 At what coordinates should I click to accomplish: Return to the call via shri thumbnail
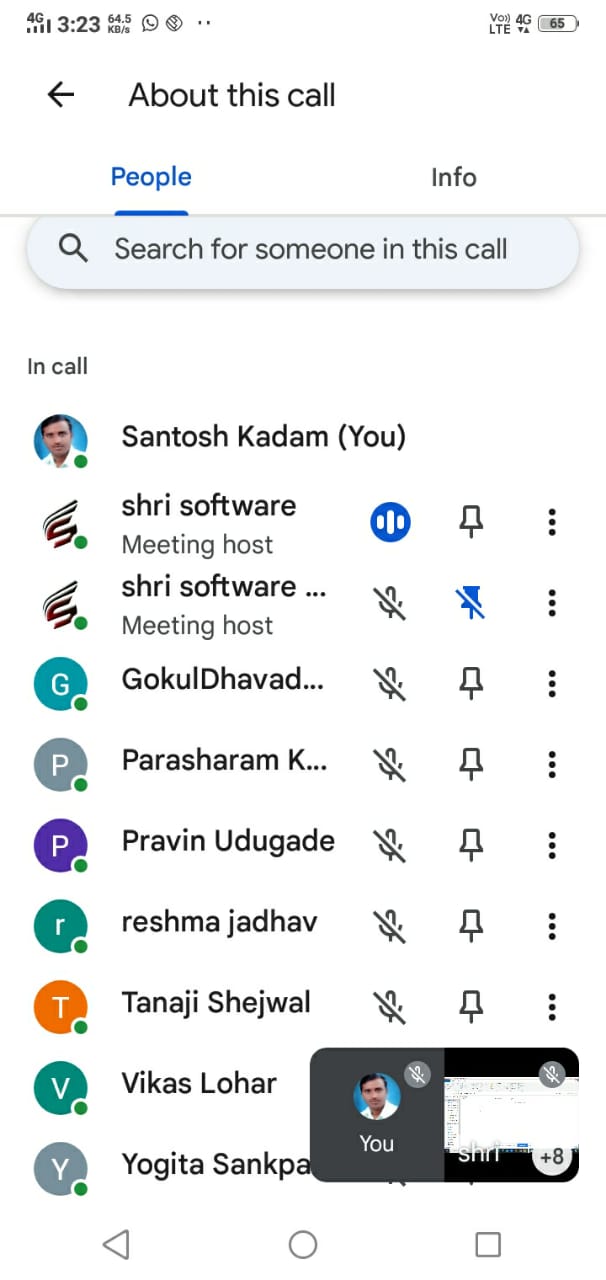511,1114
